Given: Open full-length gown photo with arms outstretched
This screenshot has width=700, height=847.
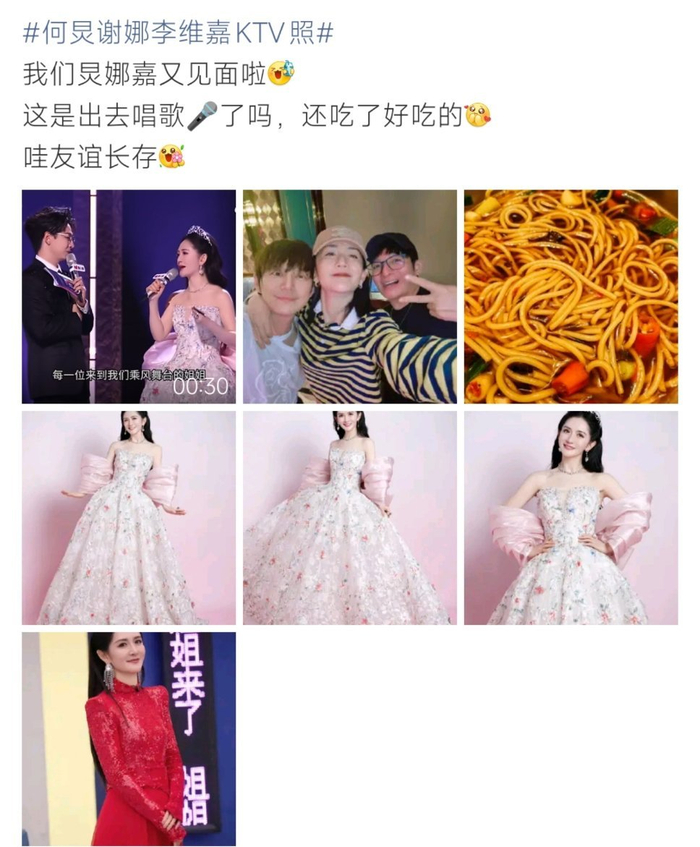Looking at the screenshot, I should [129, 517].
